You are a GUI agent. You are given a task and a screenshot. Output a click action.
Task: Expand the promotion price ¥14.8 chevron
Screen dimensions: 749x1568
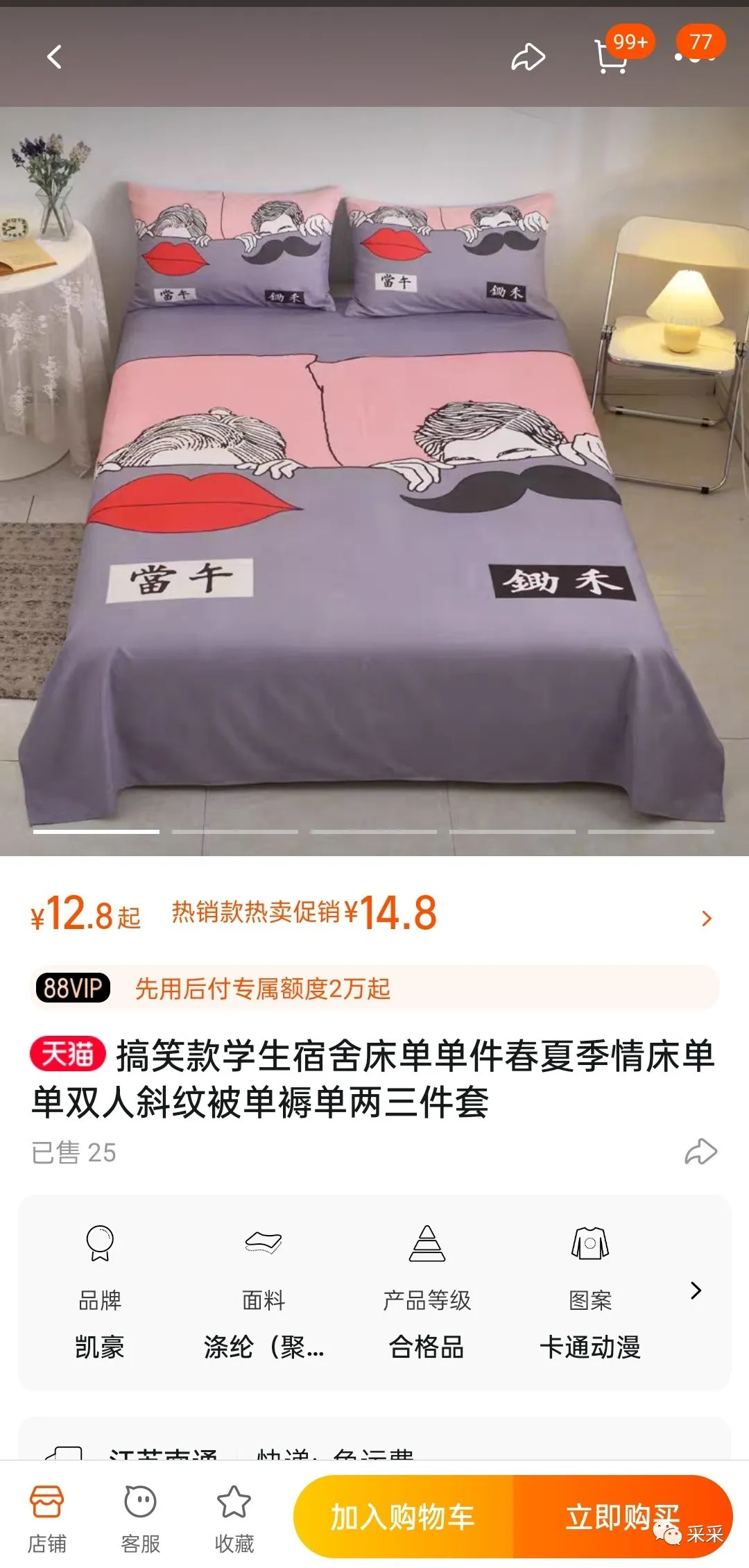(706, 918)
